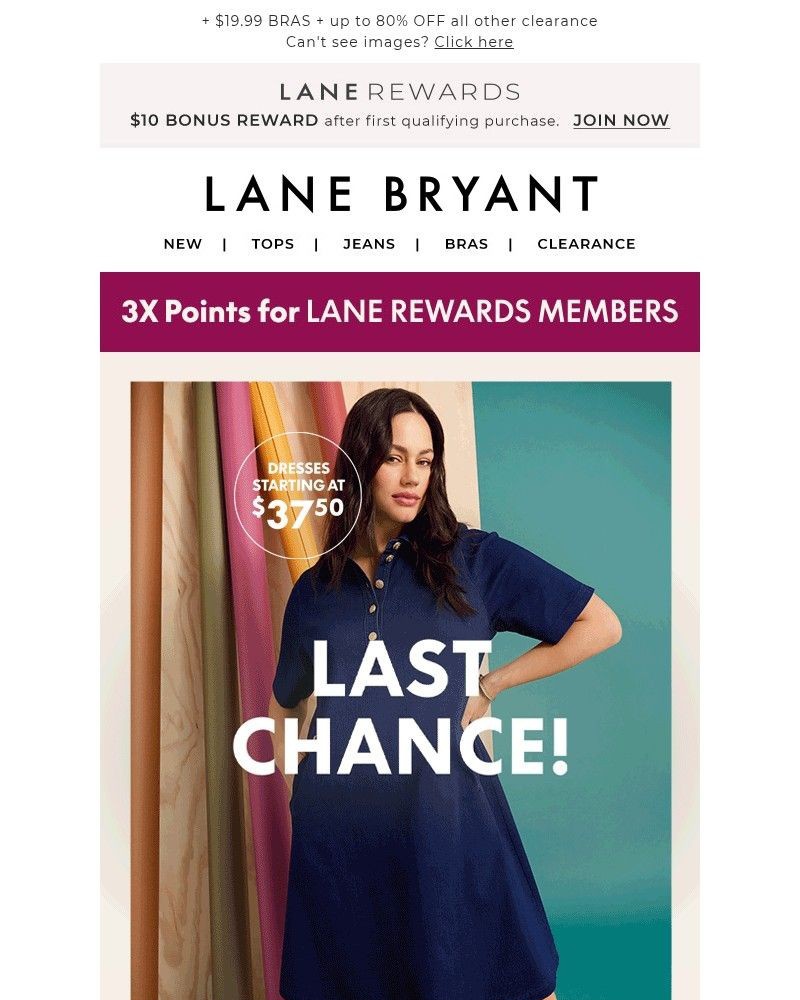Select the TOPS navigation menu item
800x1000 pixels.
coord(272,243)
